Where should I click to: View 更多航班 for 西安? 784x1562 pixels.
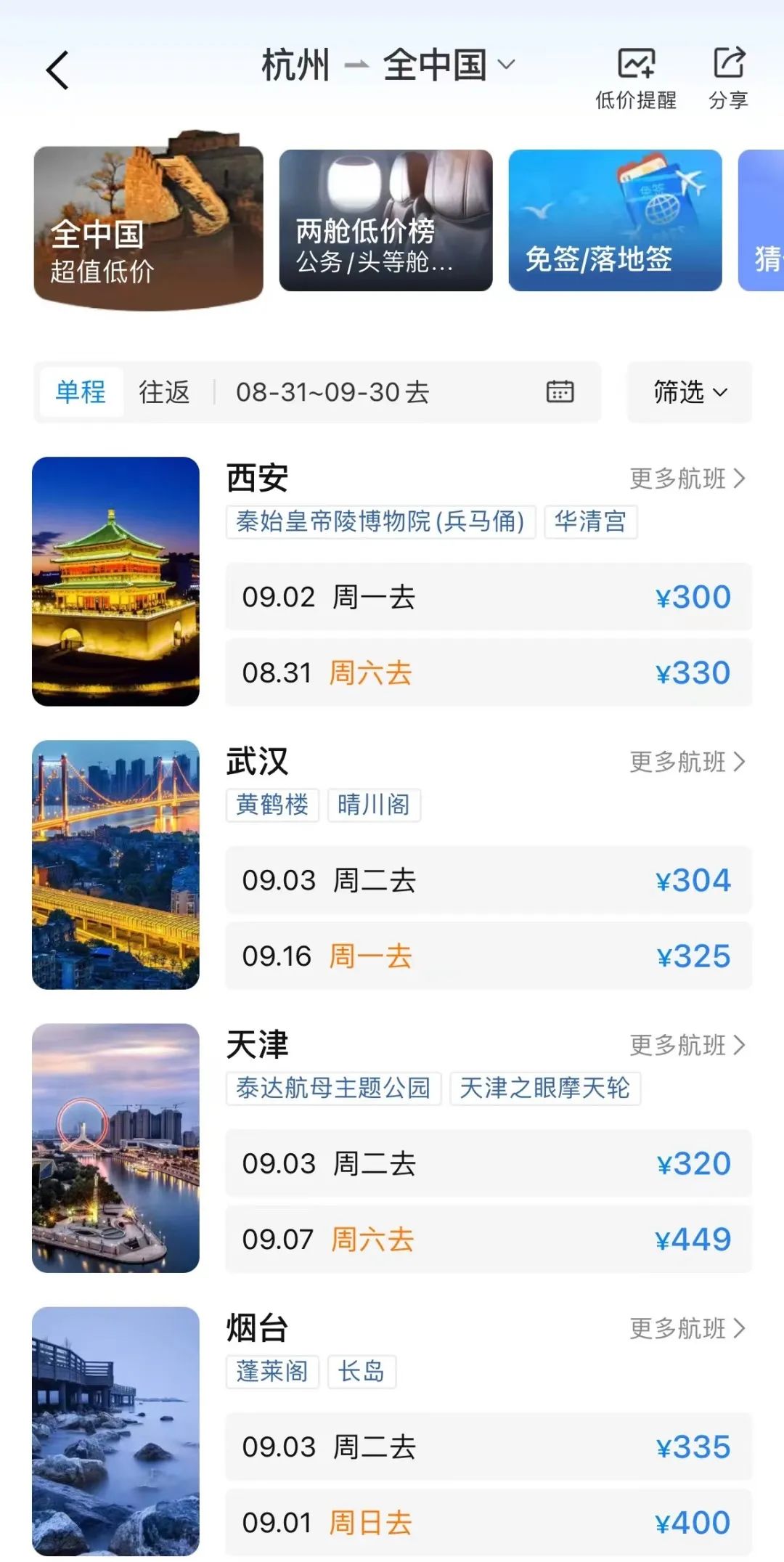pos(687,479)
